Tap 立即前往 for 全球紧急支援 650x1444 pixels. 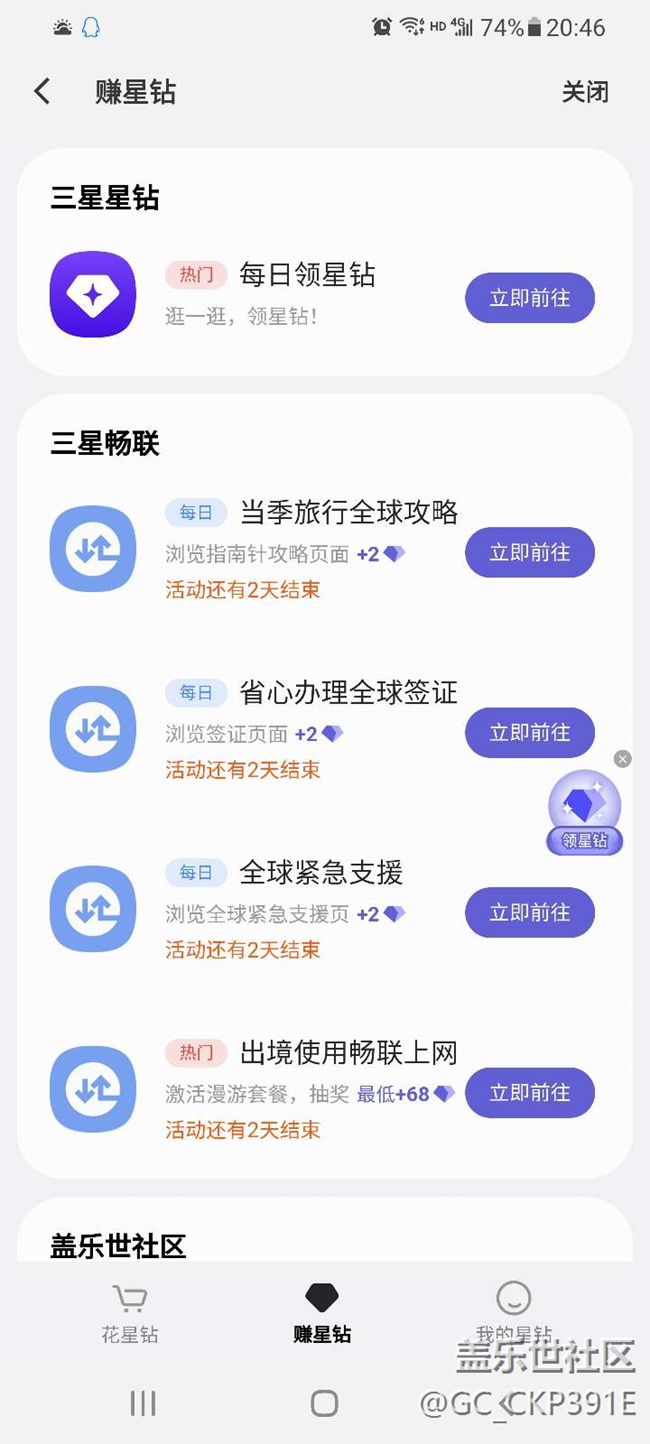[x=529, y=912]
